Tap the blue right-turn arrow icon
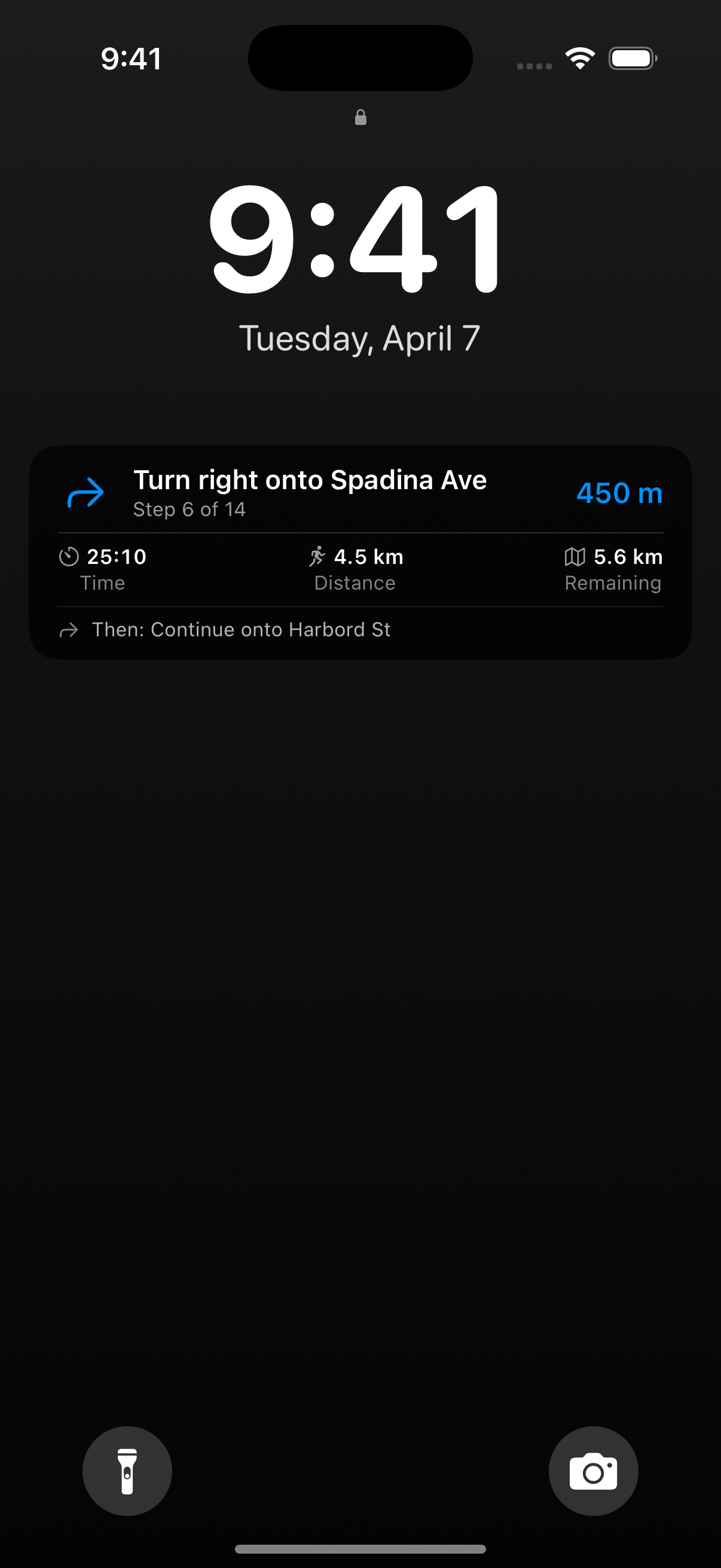Image resolution: width=721 pixels, height=1568 pixels. point(85,493)
